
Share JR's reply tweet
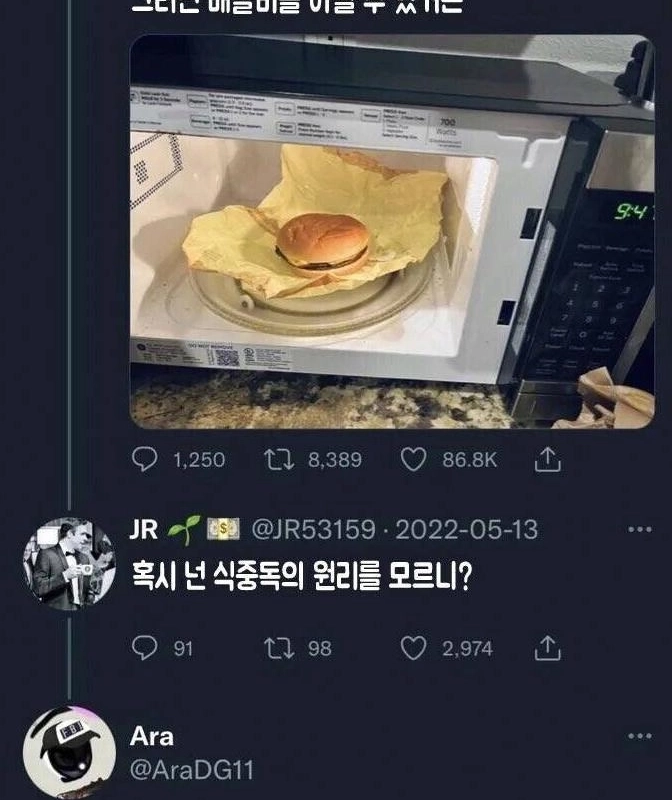(x=548, y=650)
